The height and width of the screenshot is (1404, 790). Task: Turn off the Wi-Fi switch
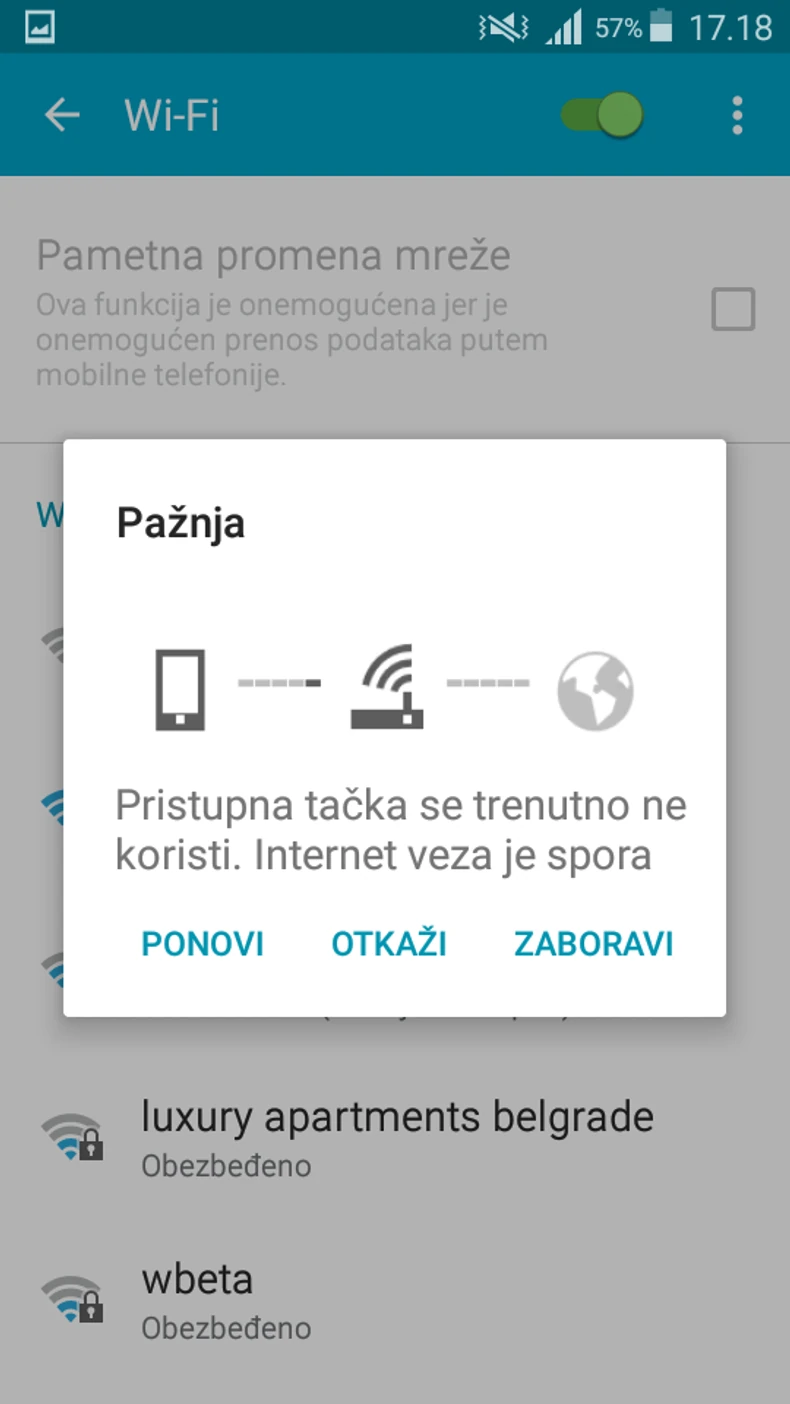[602, 116]
